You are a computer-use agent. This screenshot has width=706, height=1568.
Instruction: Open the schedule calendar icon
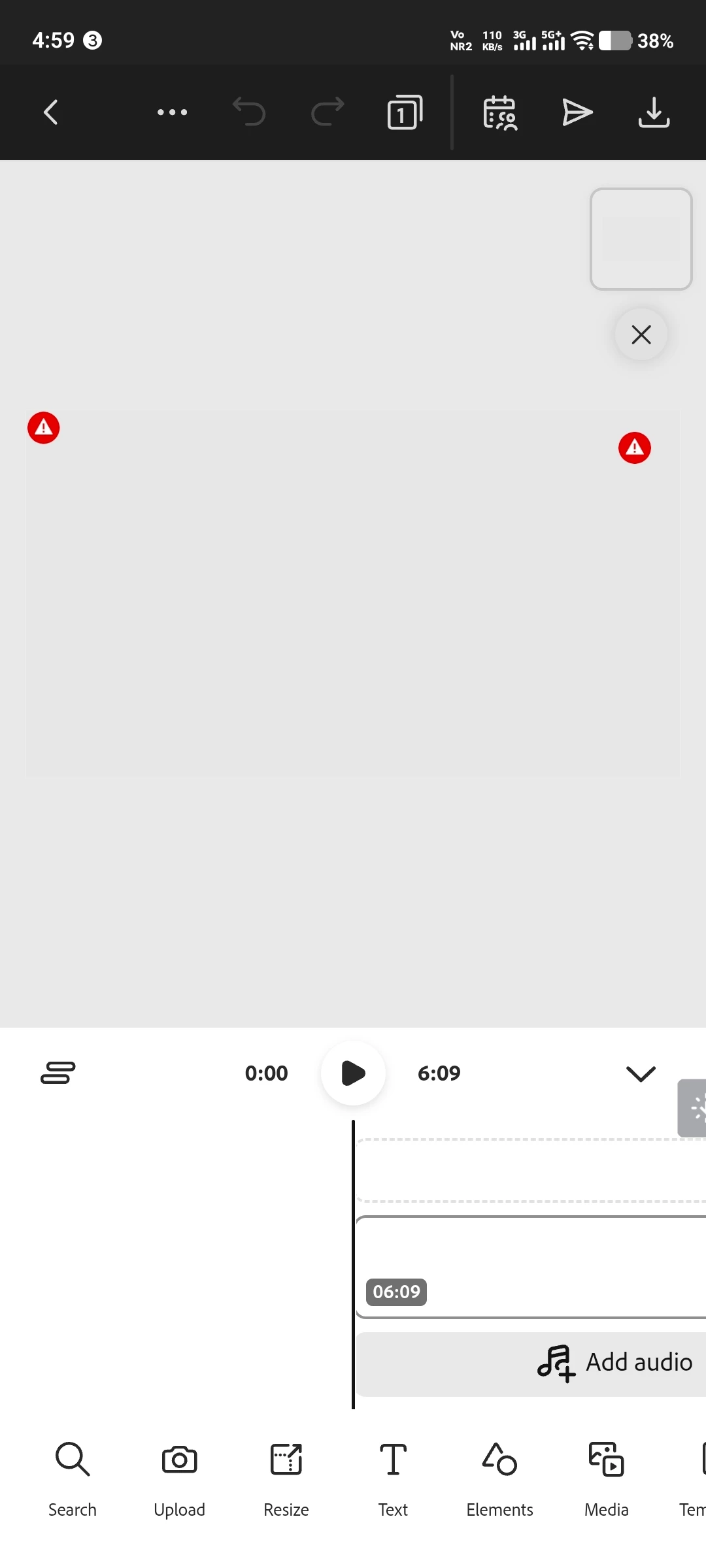[x=500, y=112]
